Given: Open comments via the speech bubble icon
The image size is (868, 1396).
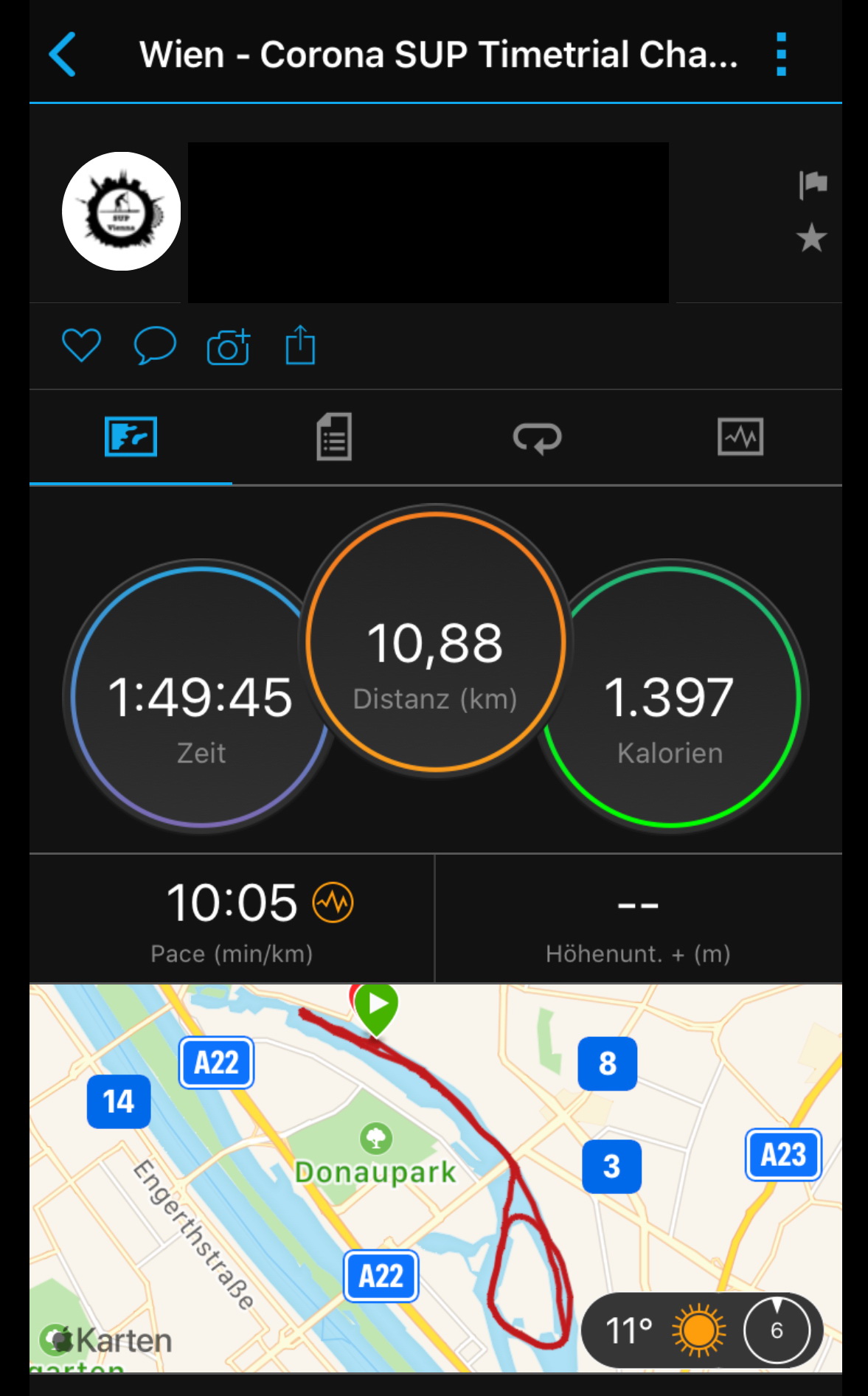Looking at the screenshot, I should click(x=155, y=345).
